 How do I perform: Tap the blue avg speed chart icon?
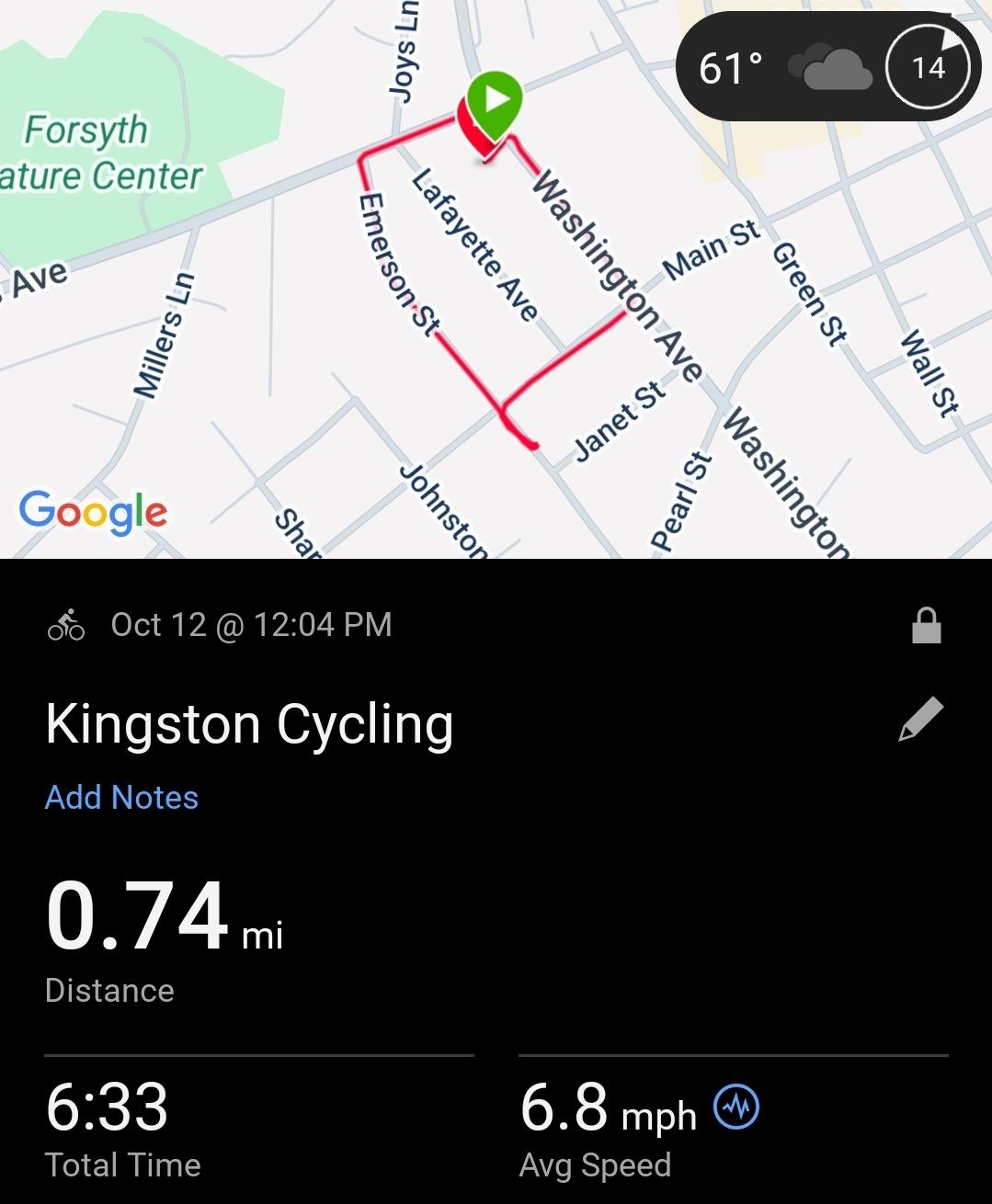click(x=736, y=1106)
